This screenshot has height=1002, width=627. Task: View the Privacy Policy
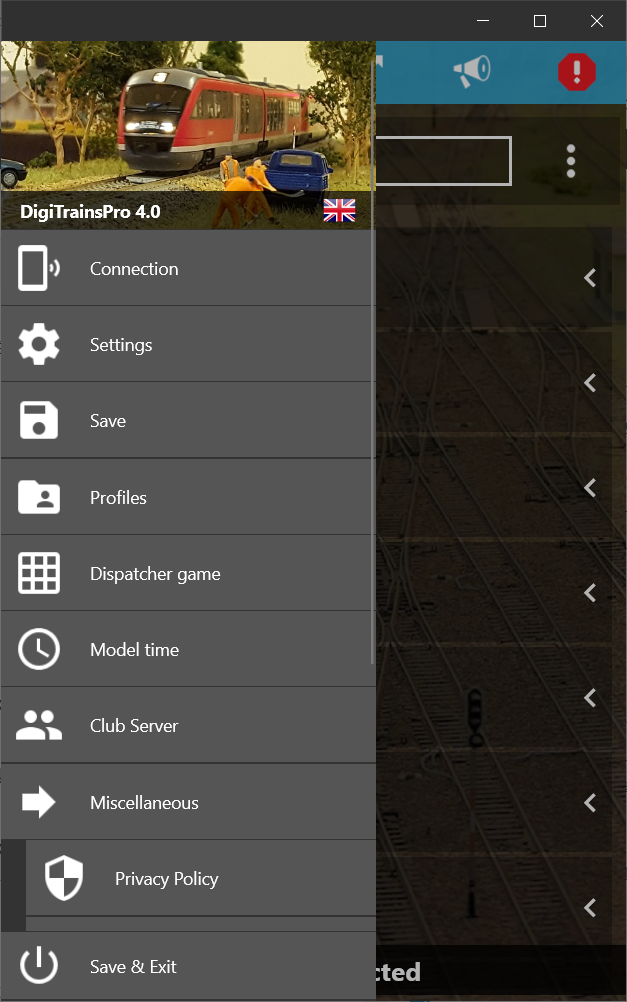tap(166, 879)
